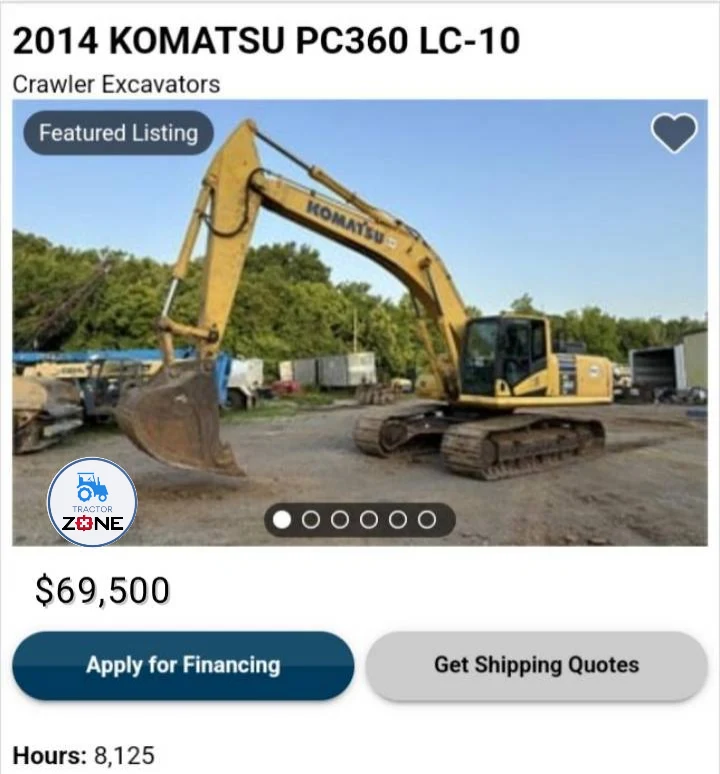Get Shipping Quotes for this excavator
Image resolution: width=720 pixels, height=774 pixels.
click(536, 665)
